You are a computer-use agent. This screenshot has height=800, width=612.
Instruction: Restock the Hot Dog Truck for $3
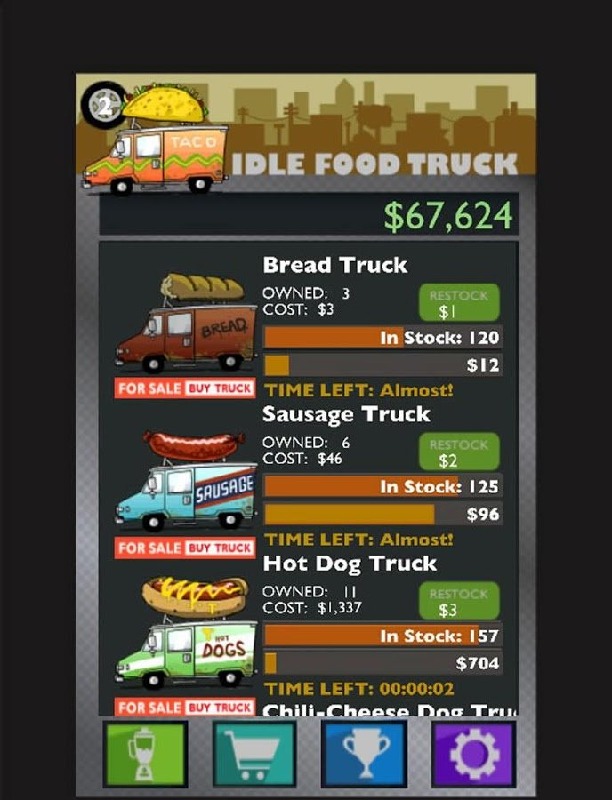coord(458,602)
